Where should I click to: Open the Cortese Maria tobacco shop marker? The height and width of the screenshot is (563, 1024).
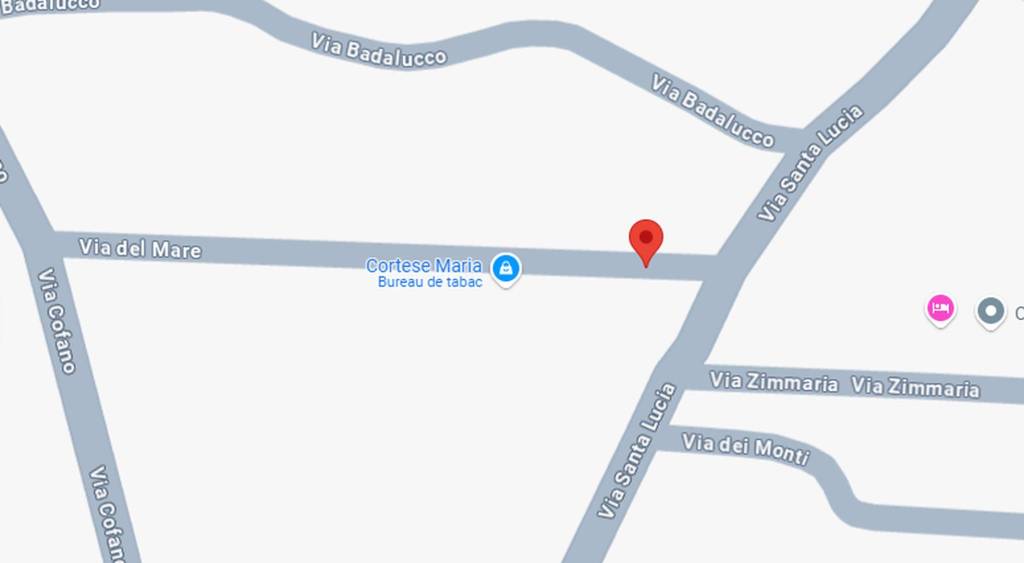[506, 267]
